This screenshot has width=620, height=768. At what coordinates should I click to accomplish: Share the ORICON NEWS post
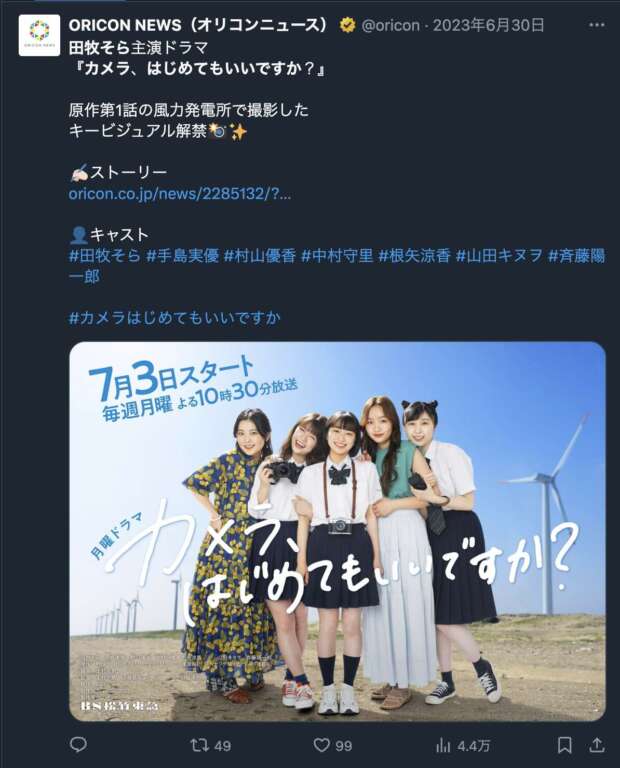(x=597, y=745)
